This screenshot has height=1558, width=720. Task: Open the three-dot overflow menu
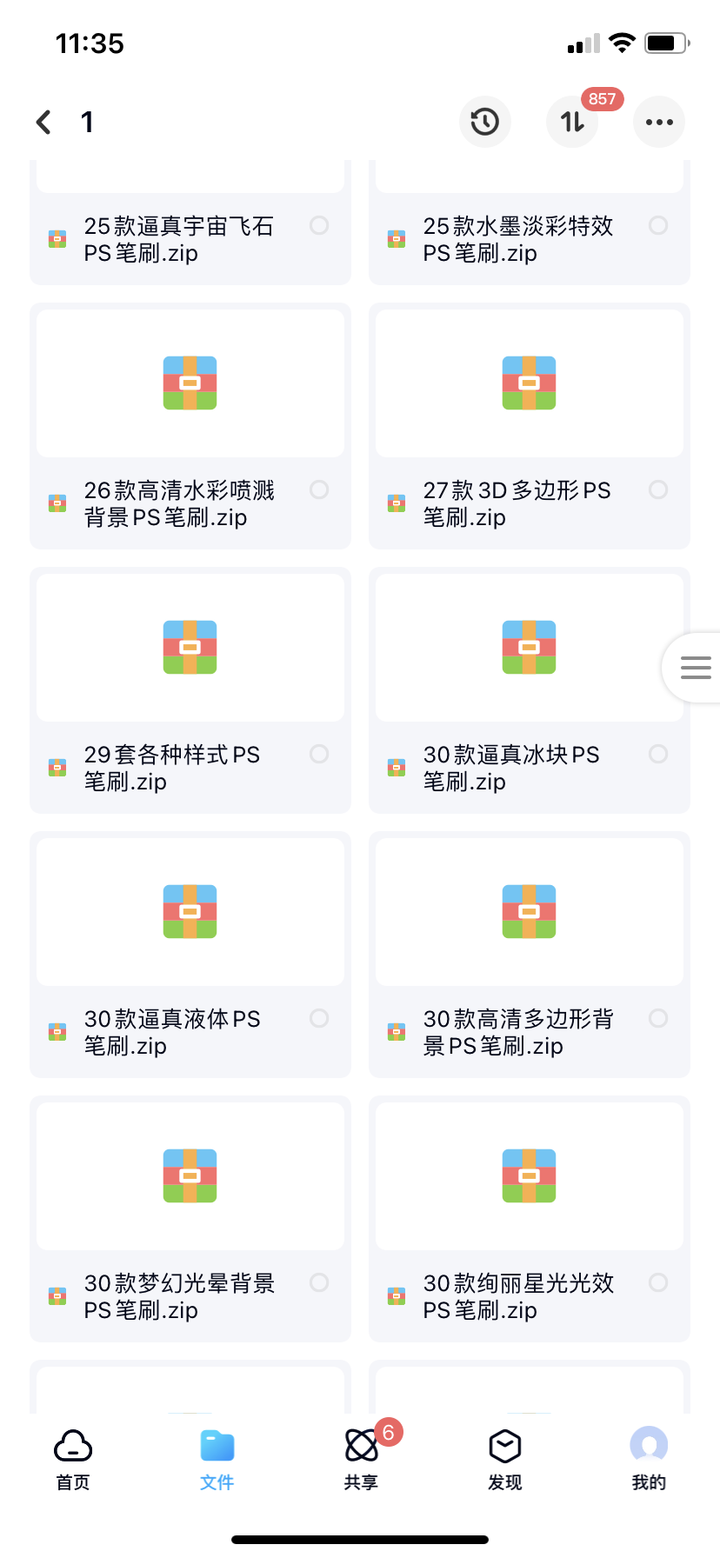click(x=659, y=122)
